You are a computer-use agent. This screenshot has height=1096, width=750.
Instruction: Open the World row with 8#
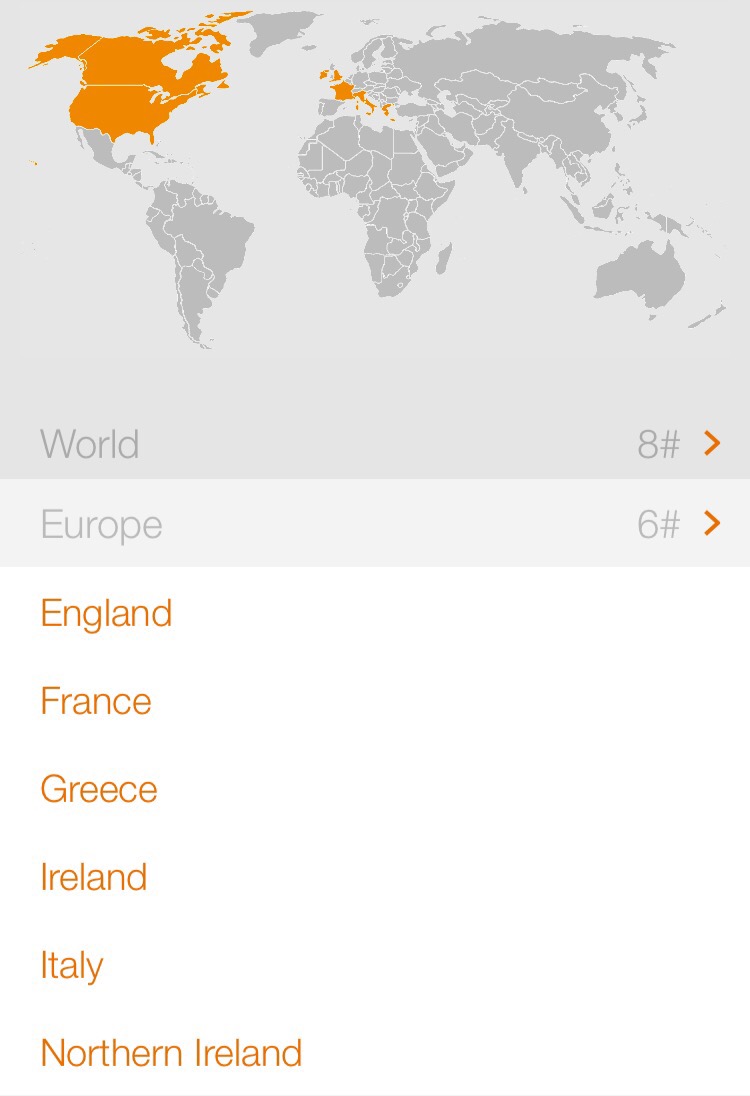pyautogui.click(x=375, y=443)
